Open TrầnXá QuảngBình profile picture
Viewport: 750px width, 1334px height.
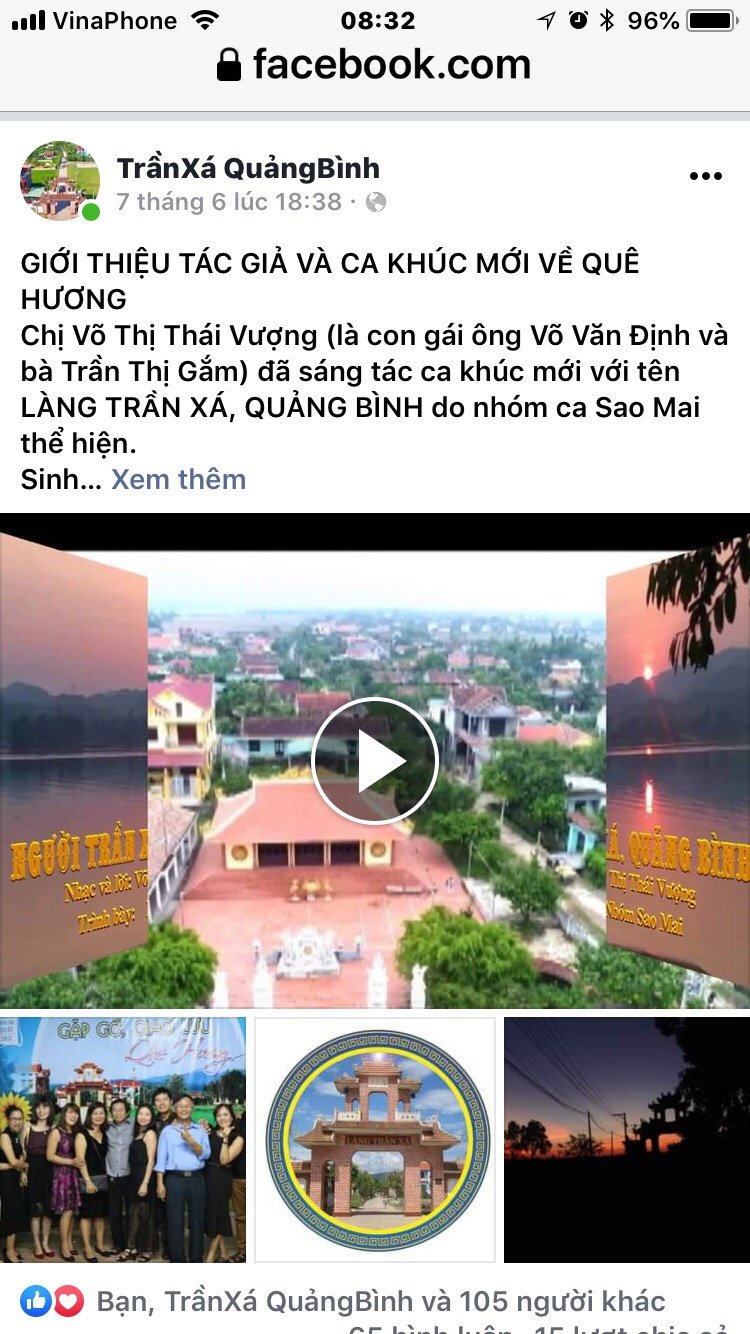[60, 181]
